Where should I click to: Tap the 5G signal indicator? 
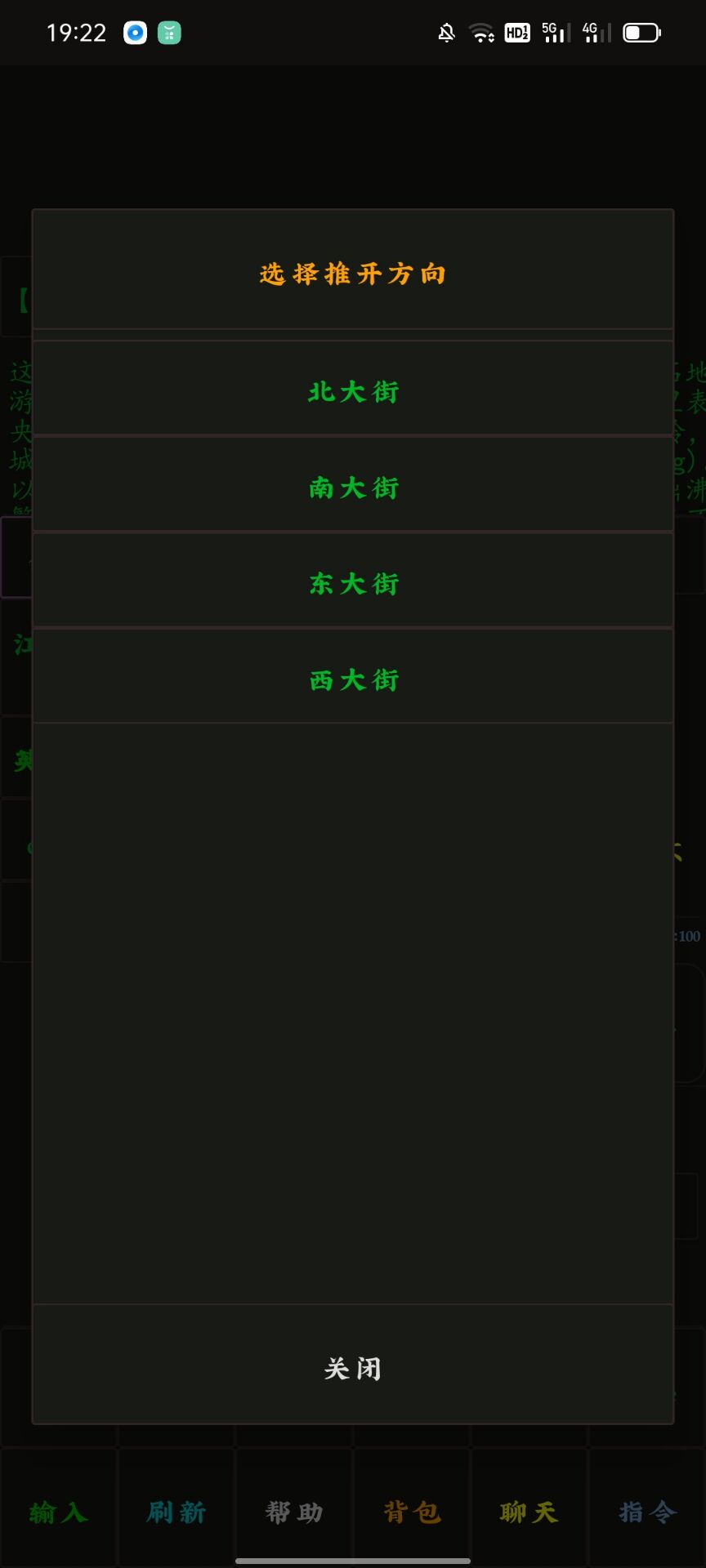pyautogui.click(x=554, y=33)
